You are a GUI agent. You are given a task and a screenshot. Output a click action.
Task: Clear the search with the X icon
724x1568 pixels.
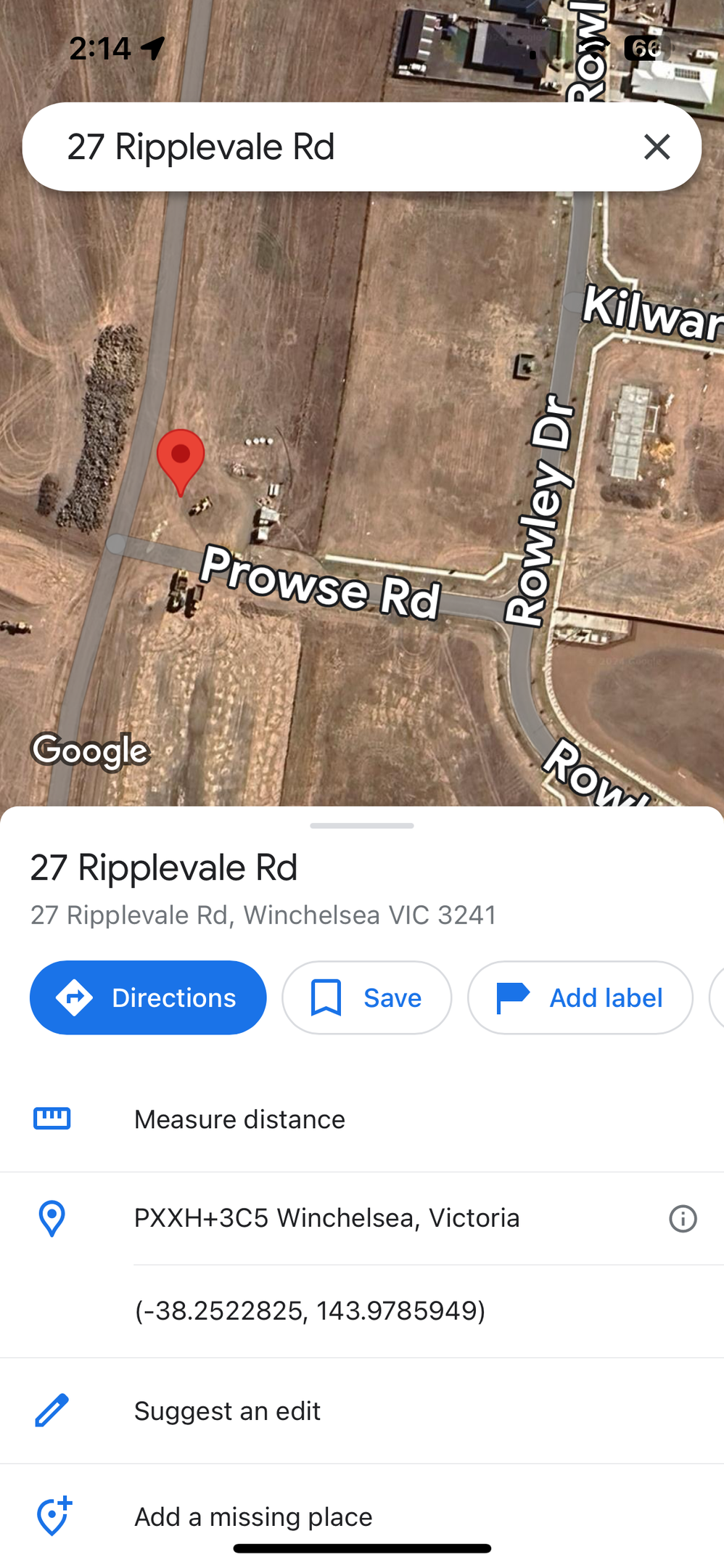[657, 147]
